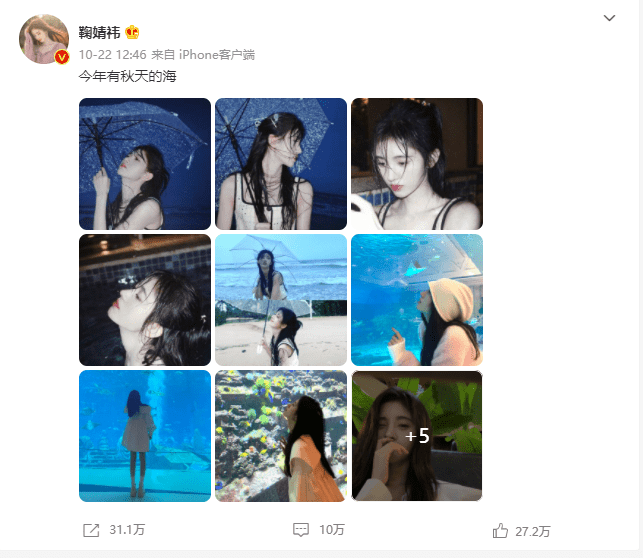Open coral reef fish tank photo
The width and height of the screenshot is (643, 558).
pyautogui.click(x=281, y=436)
